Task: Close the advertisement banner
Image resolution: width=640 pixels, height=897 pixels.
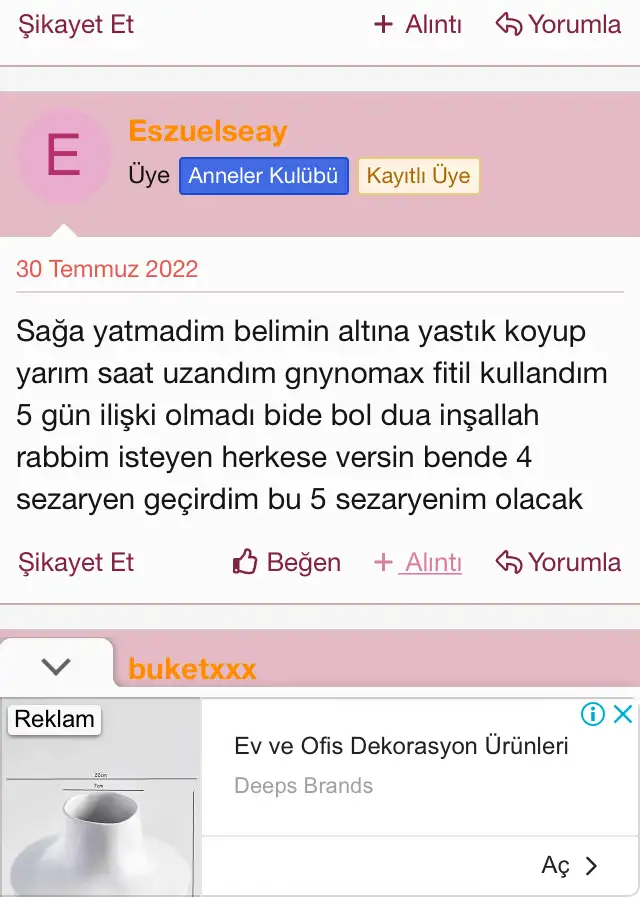Action: [x=622, y=714]
